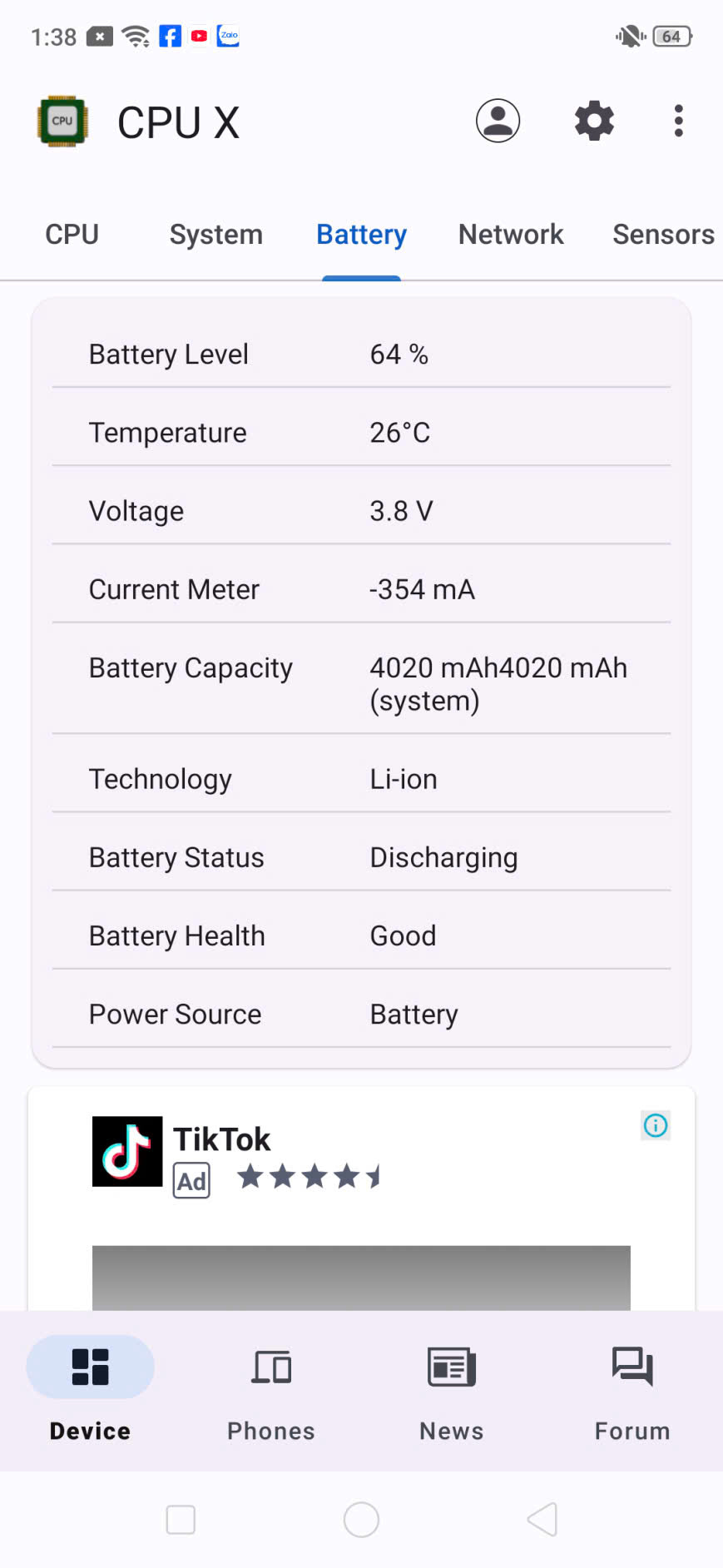Screen dimensions: 723x1568
Task: Switch to the CPU tab
Action: [72, 235]
